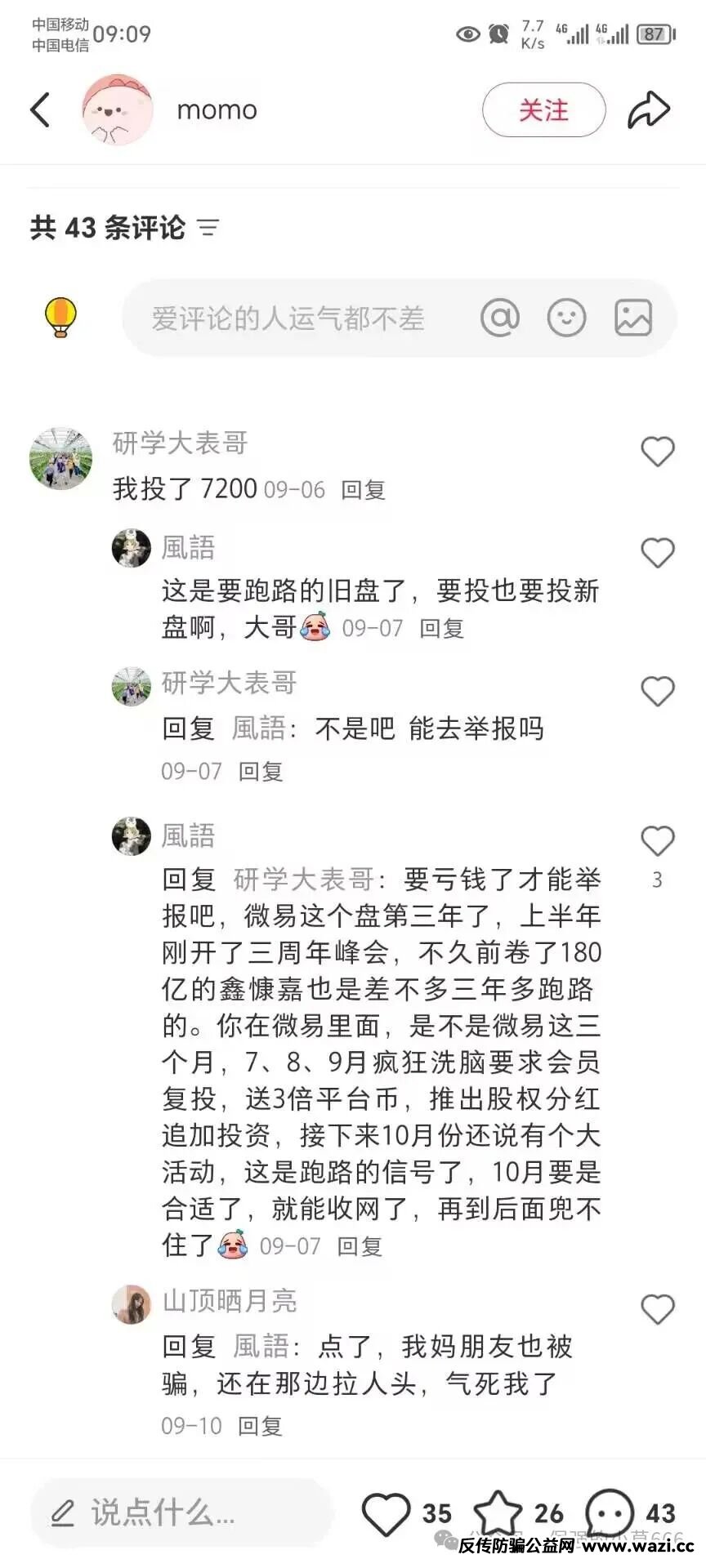Reply to 山顶晒月亮's comment
This screenshot has height=1568, width=706.
click(260, 1426)
